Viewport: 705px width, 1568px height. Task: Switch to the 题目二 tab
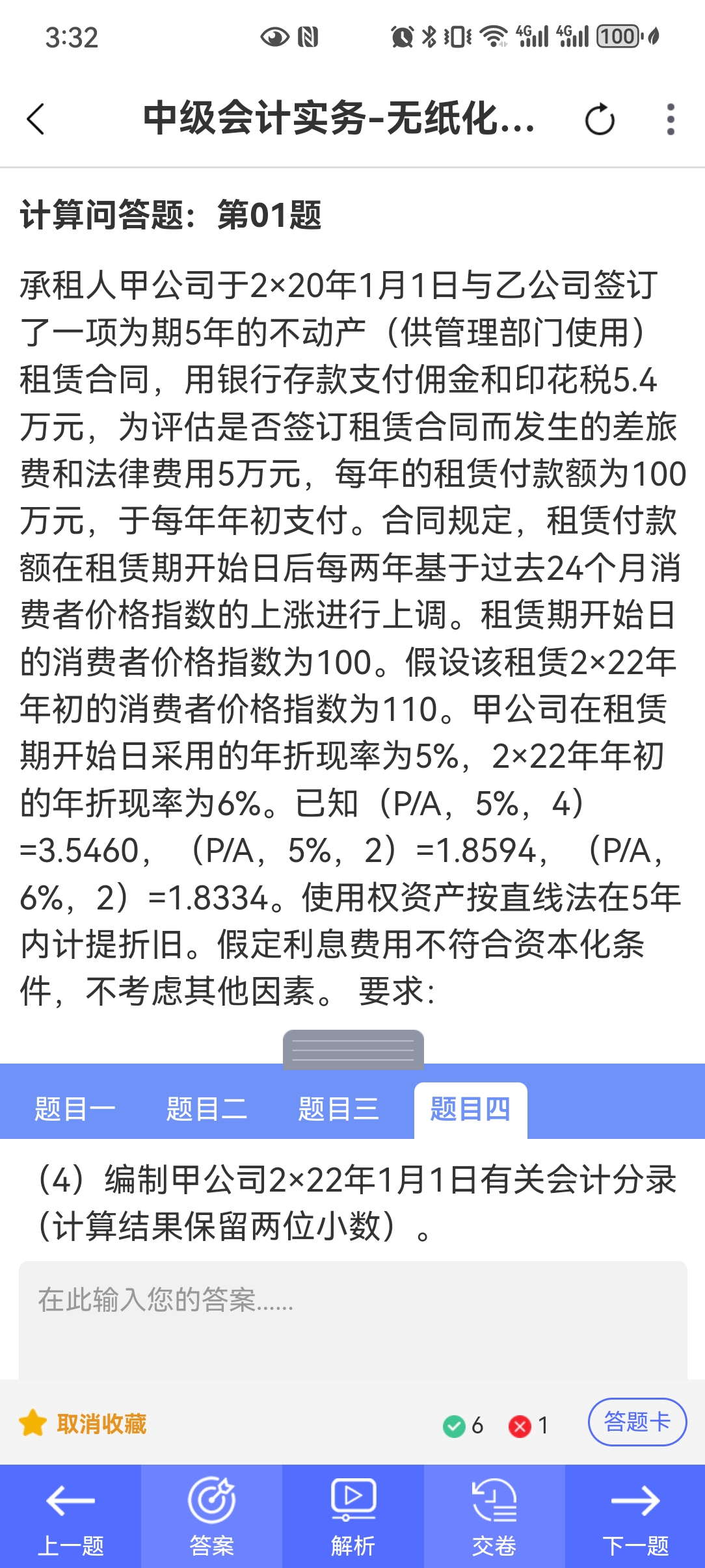point(207,1109)
